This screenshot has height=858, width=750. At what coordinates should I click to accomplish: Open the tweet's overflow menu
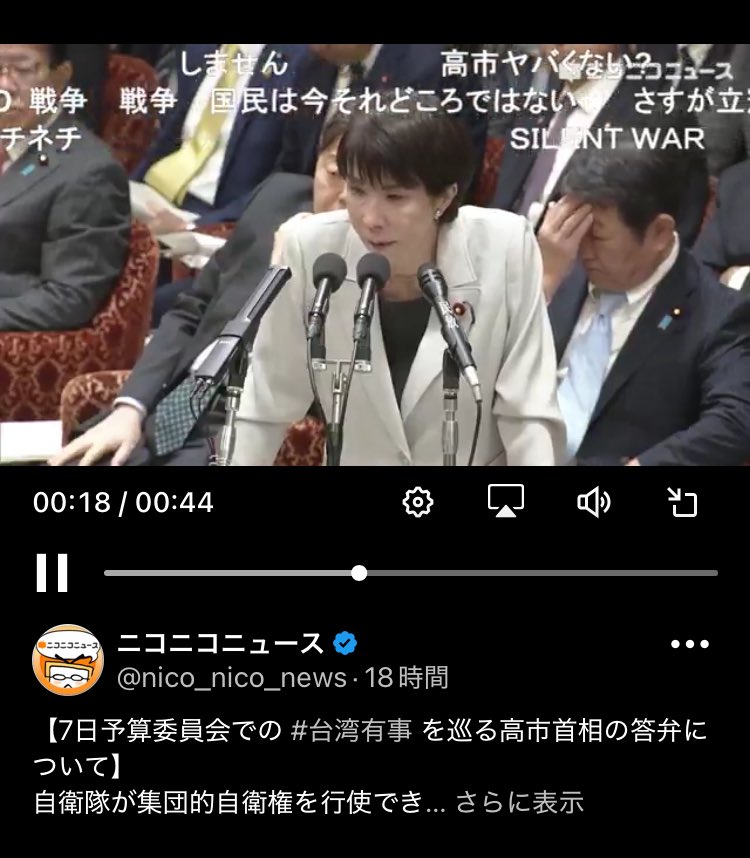pyautogui.click(x=689, y=645)
